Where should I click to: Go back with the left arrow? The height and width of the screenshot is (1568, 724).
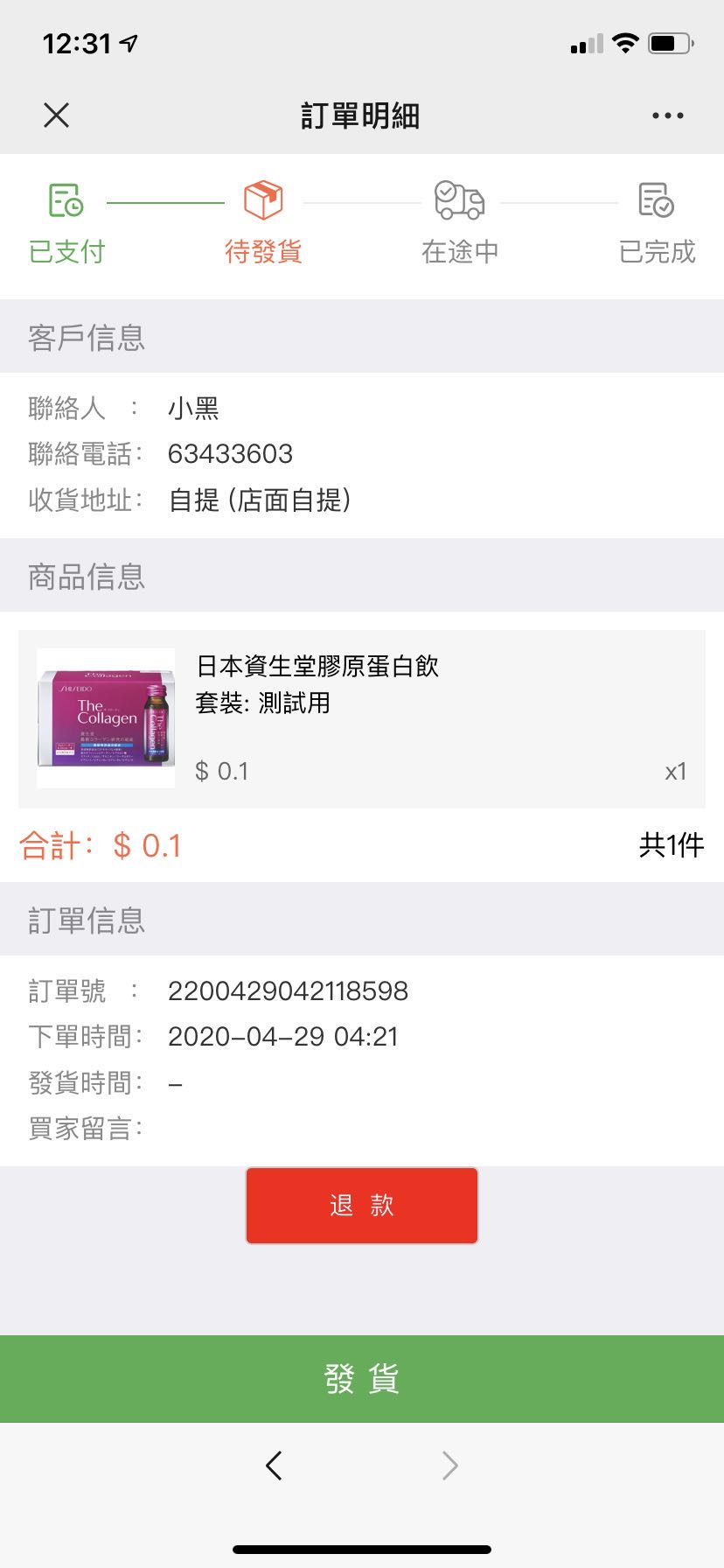(274, 1465)
